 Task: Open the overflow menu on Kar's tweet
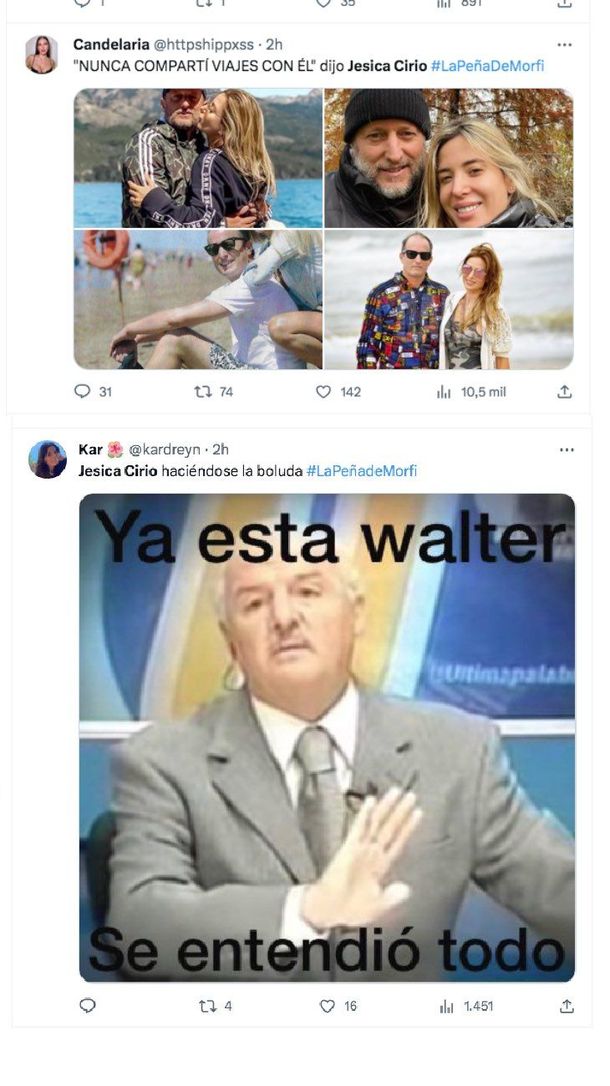[x=567, y=450]
